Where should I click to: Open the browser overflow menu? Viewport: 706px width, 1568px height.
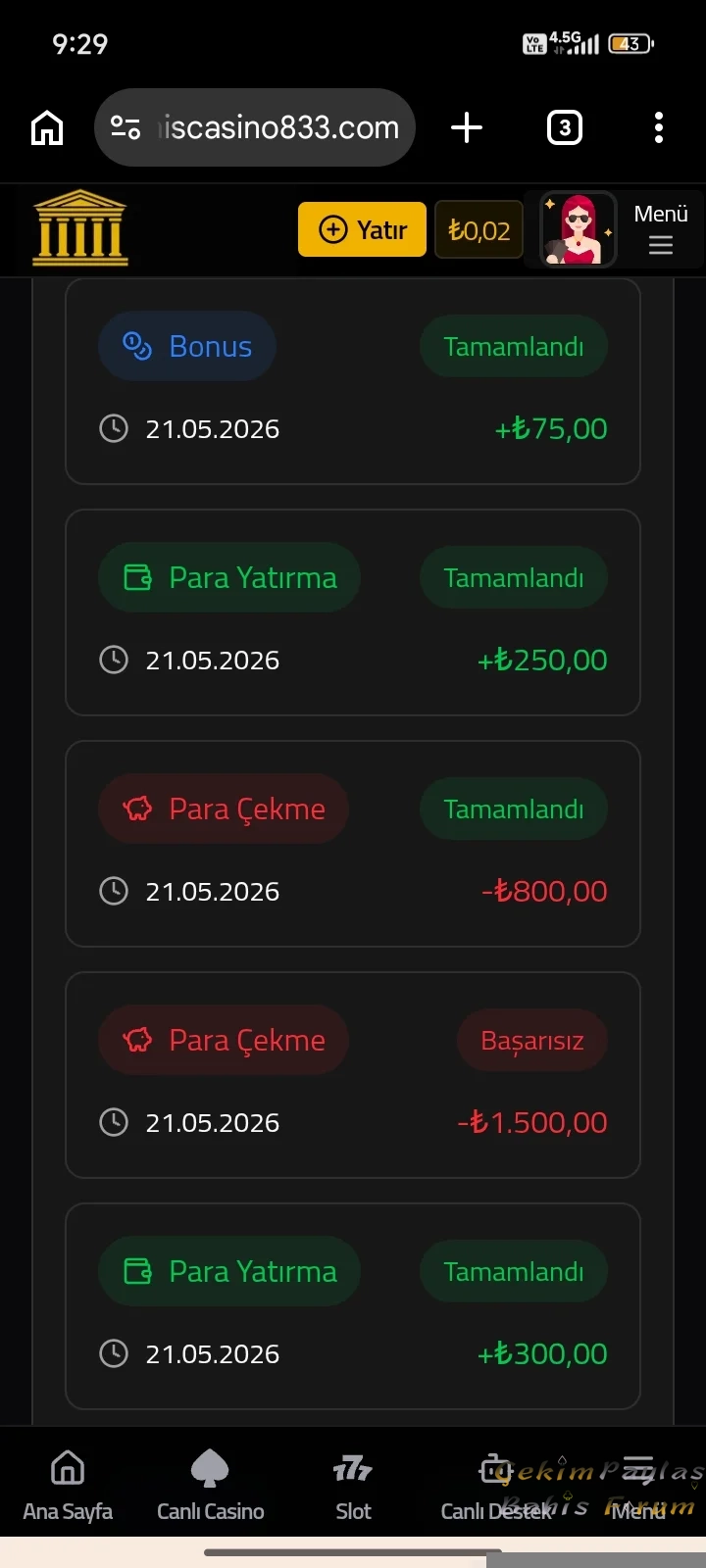point(659,127)
